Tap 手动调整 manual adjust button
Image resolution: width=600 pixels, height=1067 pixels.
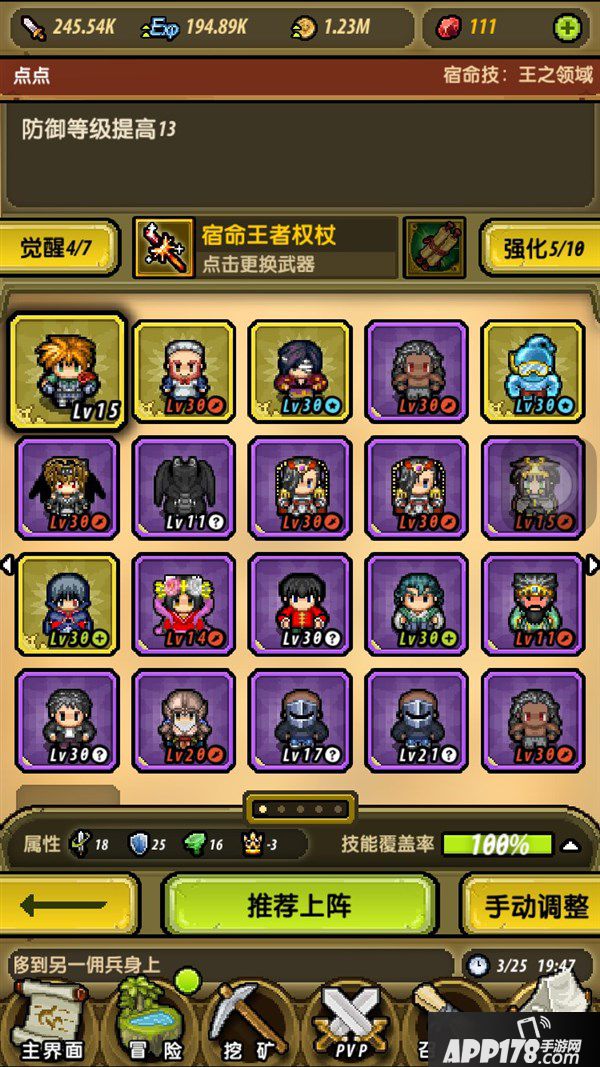535,906
